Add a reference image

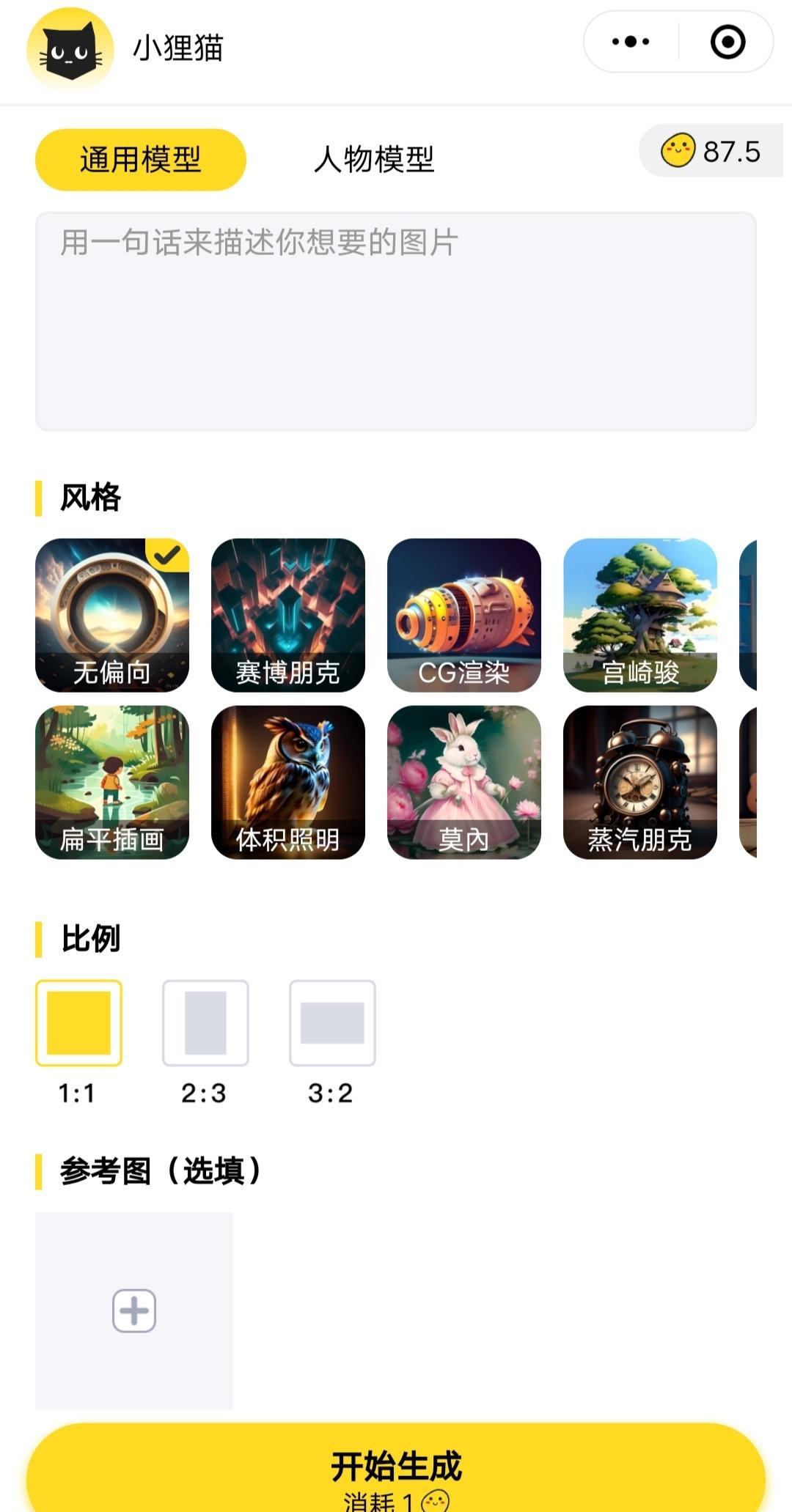point(134,1310)
